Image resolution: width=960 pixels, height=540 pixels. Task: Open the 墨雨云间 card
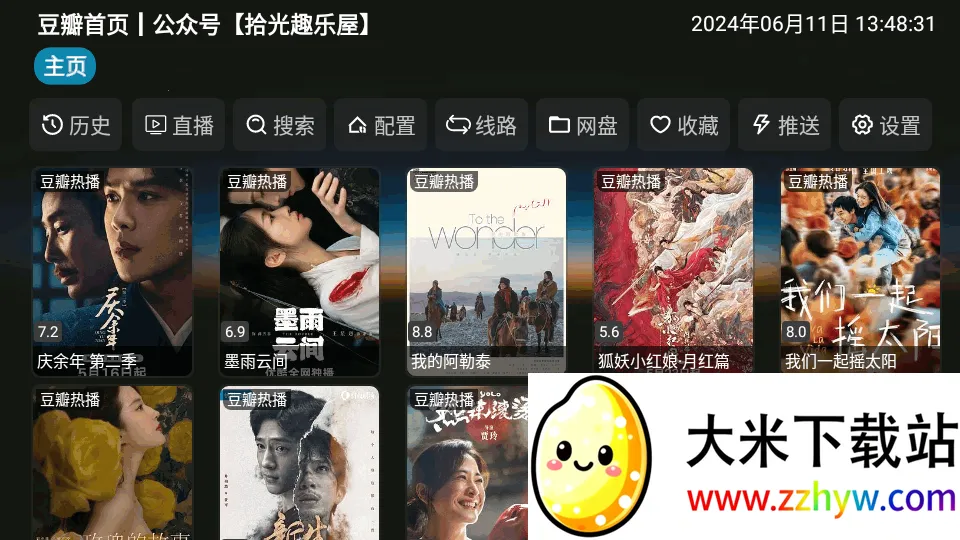pos(299,271)
